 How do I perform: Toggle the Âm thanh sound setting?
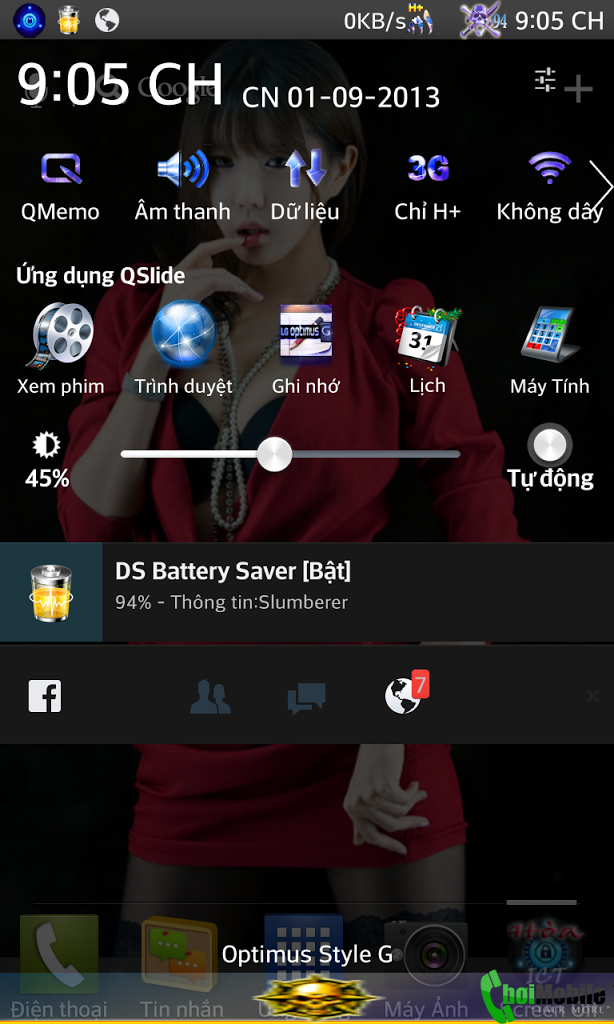(182, 185)
